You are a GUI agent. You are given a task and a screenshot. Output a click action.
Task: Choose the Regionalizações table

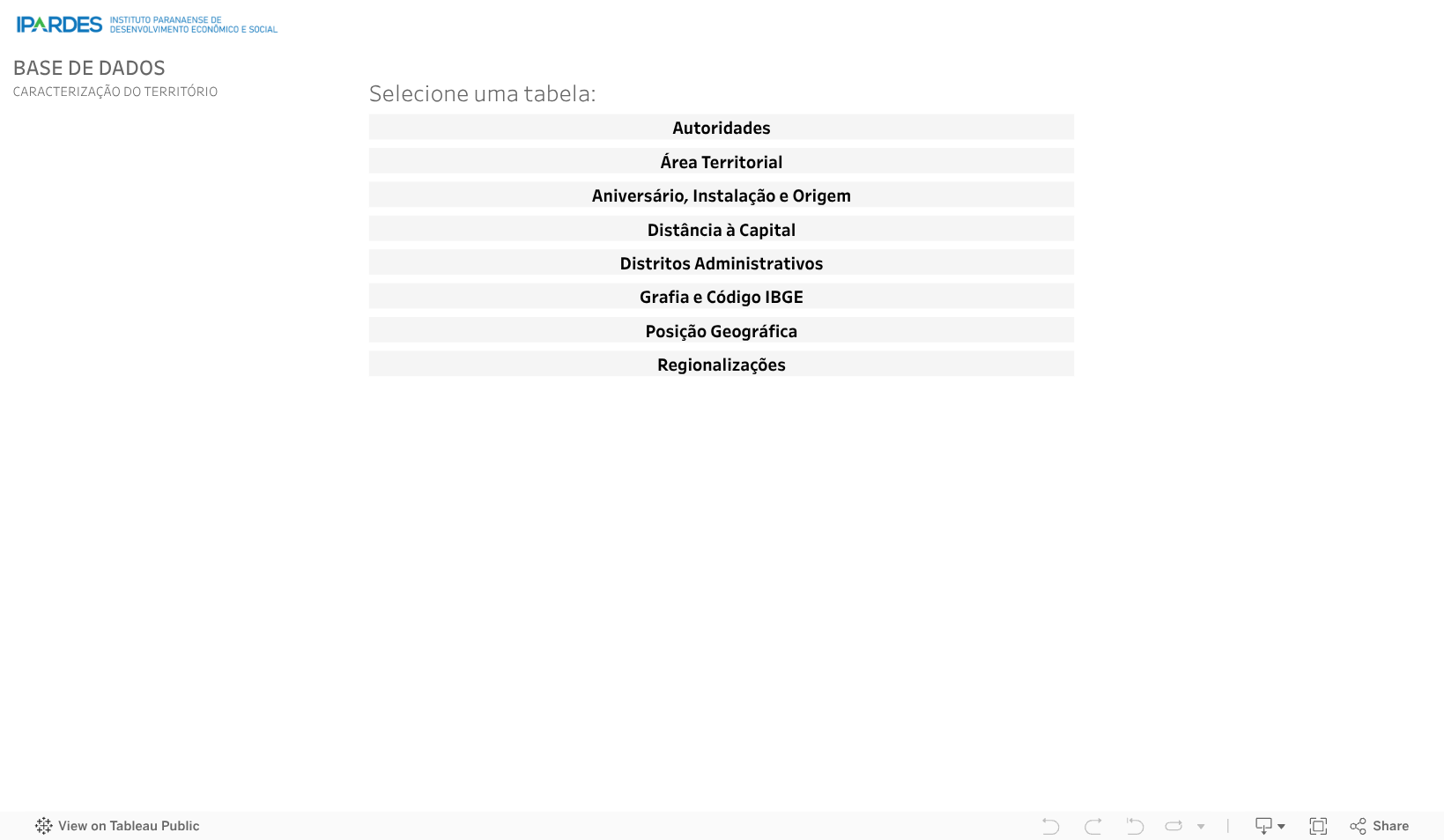tap(721, 365)
